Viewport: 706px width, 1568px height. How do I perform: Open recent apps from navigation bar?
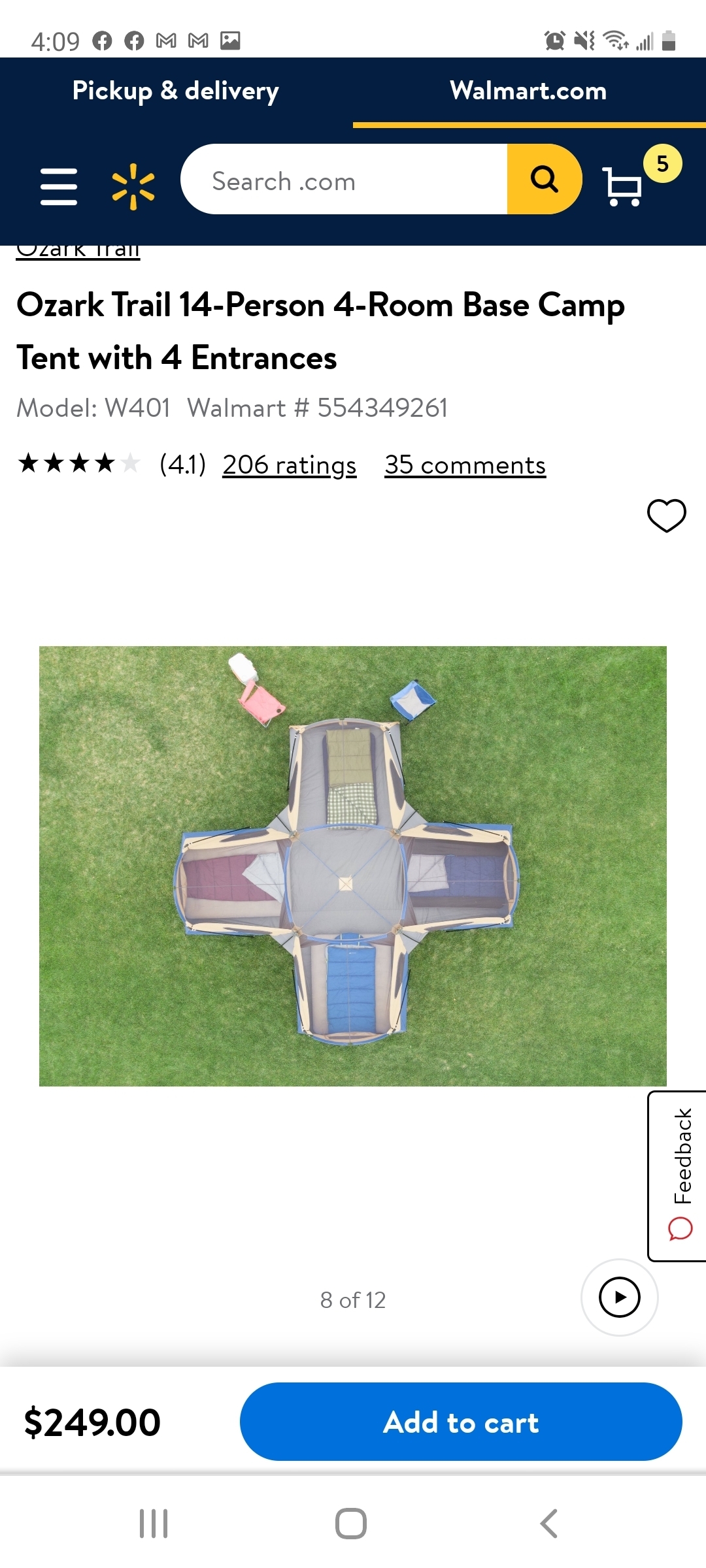pos(154,1524)
